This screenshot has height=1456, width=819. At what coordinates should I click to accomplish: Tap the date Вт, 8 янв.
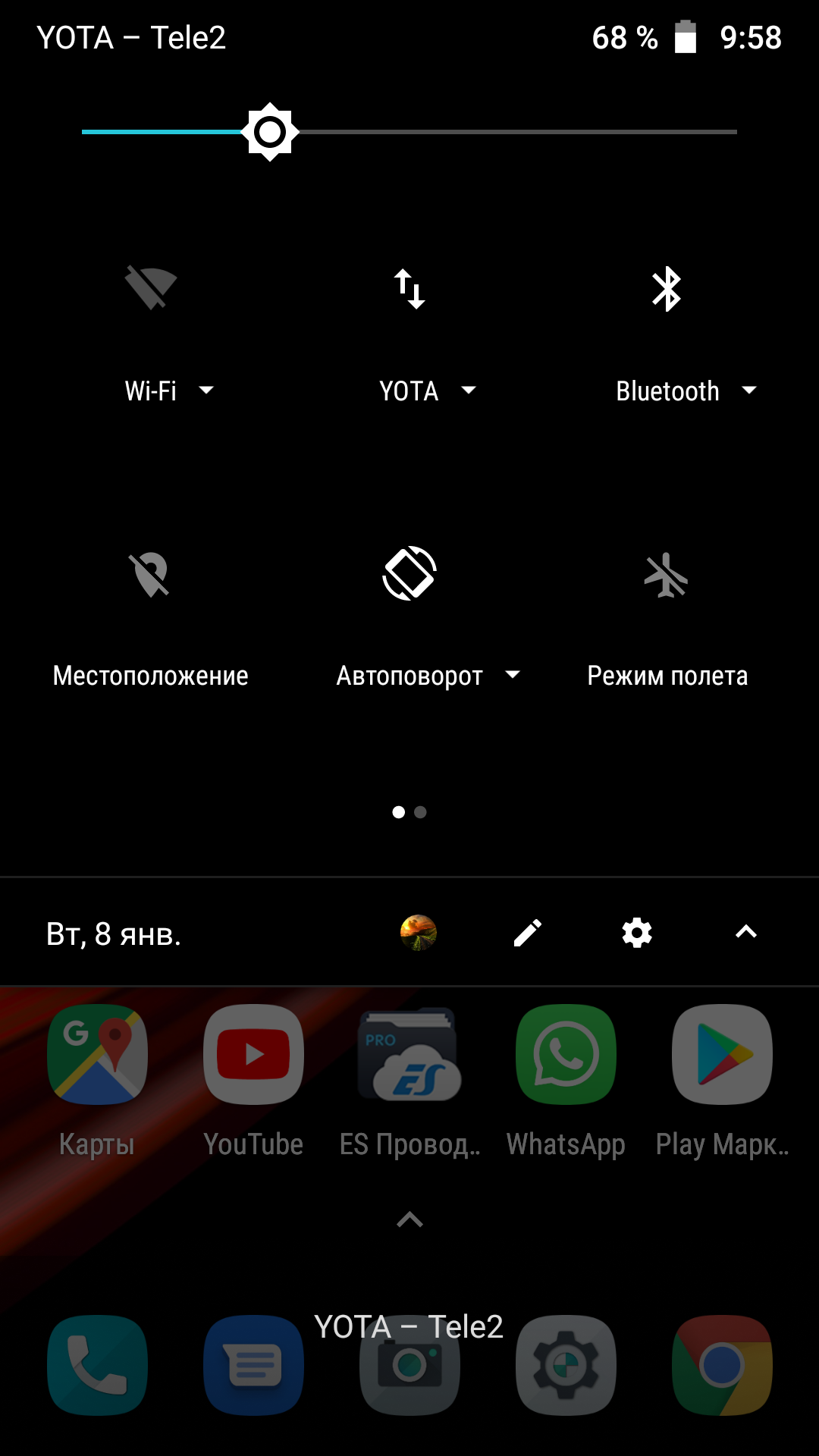pos(114,934)
